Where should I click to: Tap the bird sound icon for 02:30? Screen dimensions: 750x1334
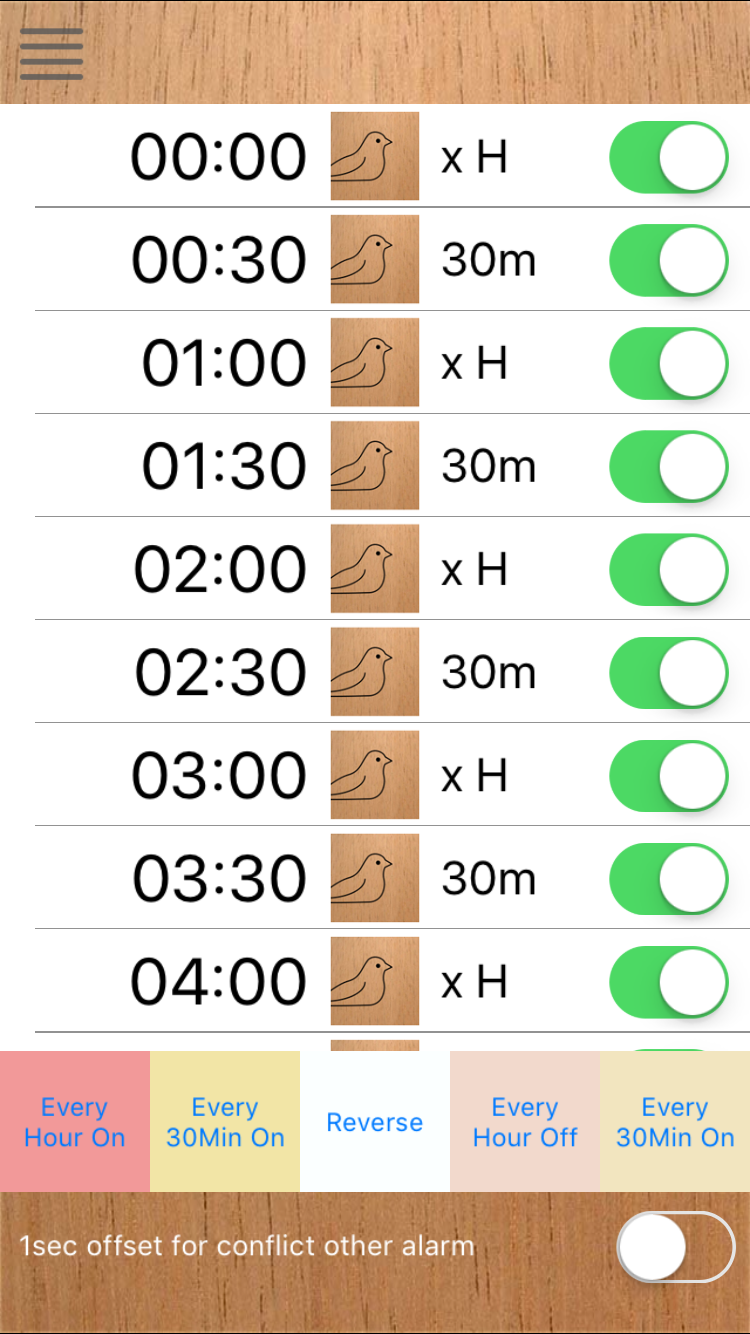[375, 672]
